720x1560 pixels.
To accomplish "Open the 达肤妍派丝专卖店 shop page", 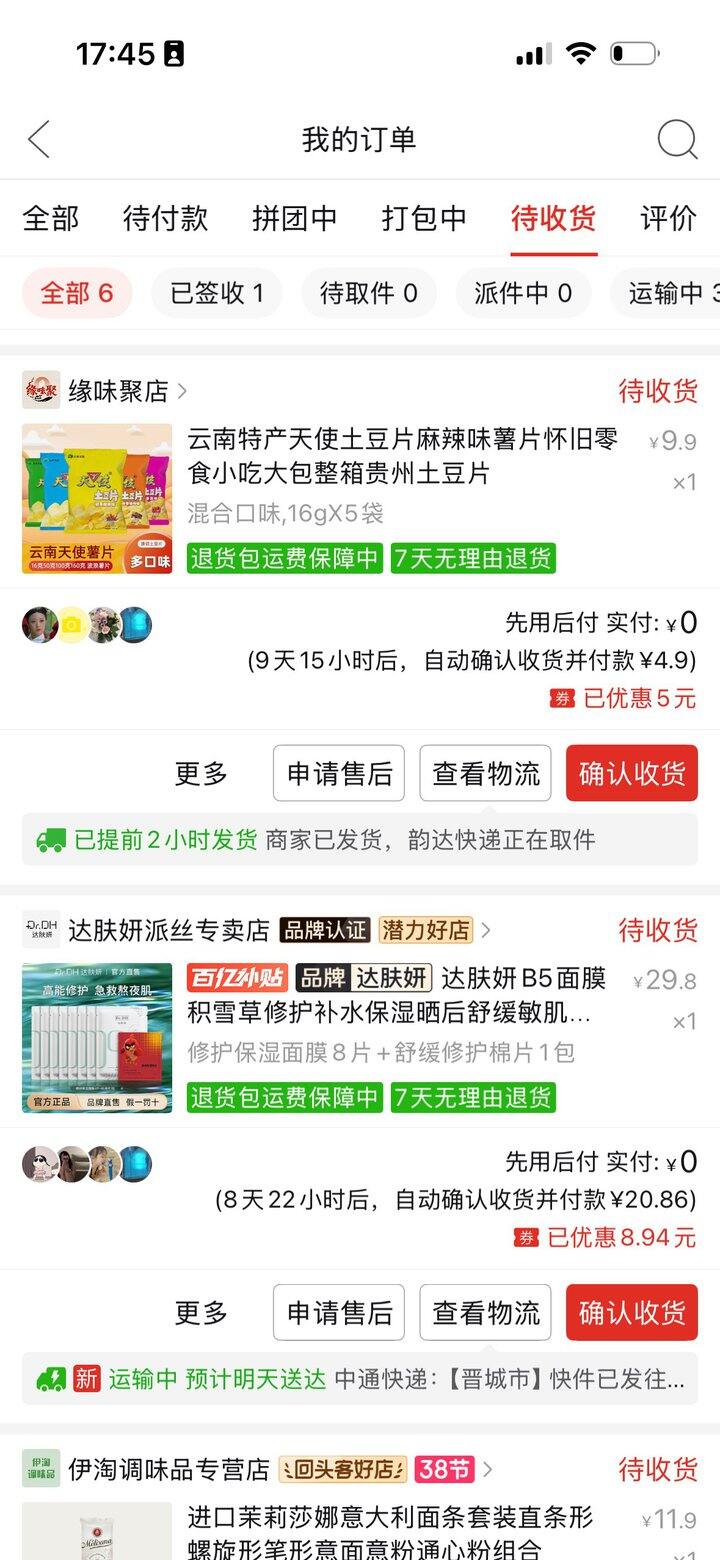I will (x=168, y=931).
